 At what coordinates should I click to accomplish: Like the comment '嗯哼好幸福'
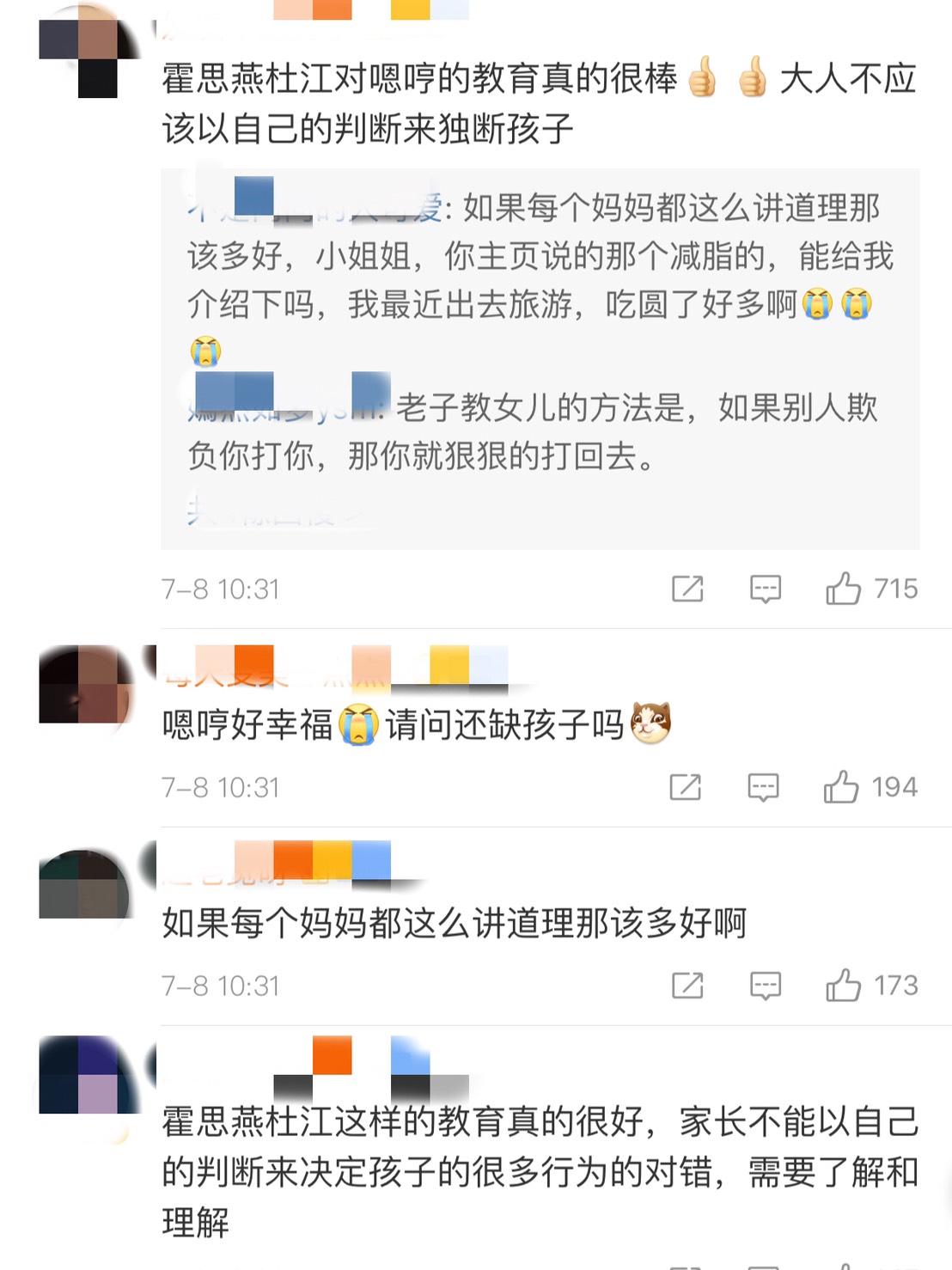click(x=841, y=787)
